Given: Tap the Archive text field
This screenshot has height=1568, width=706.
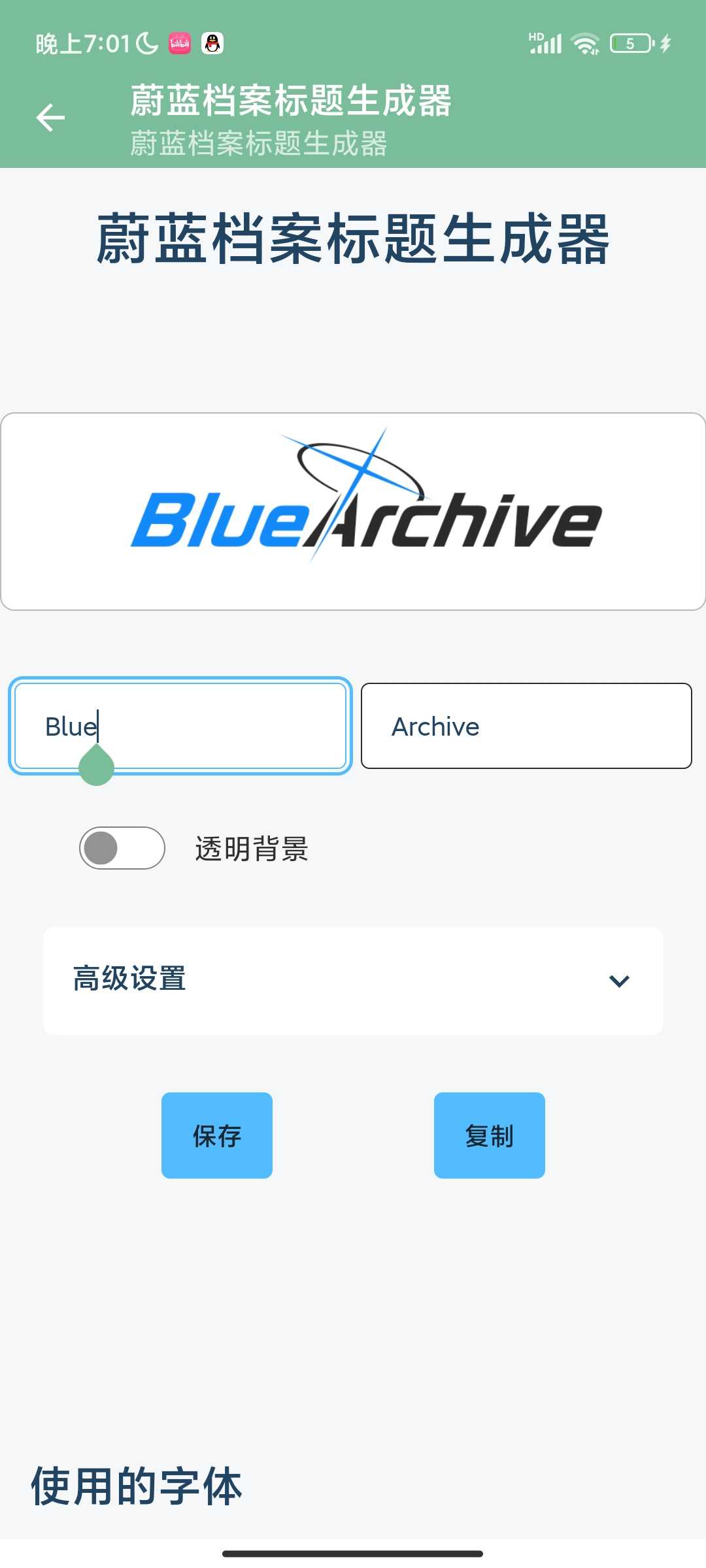Looking at the screenshot, I should click(x=526, y=726).
